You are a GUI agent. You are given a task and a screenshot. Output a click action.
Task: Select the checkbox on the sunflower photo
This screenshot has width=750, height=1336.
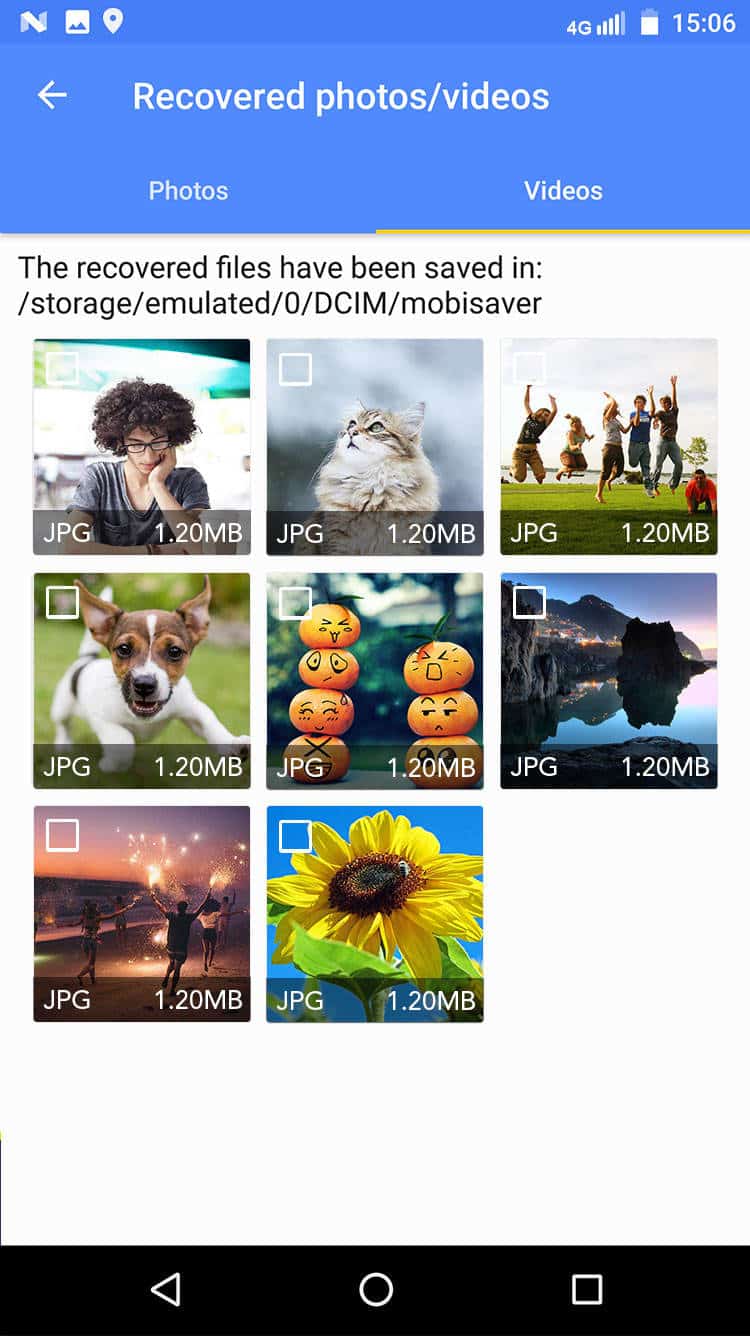pos(295,835)
